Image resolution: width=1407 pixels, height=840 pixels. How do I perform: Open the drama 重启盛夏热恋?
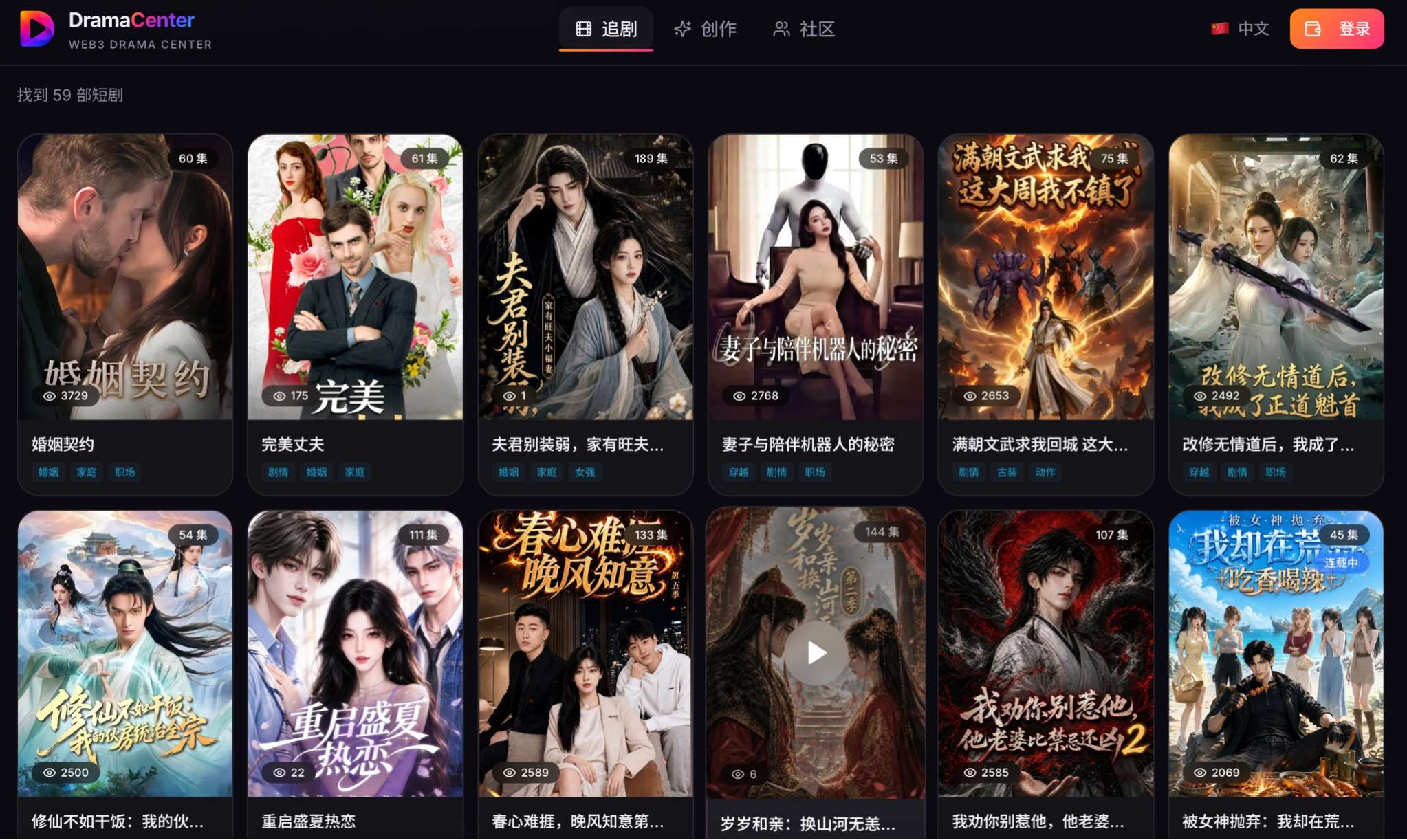355,674
